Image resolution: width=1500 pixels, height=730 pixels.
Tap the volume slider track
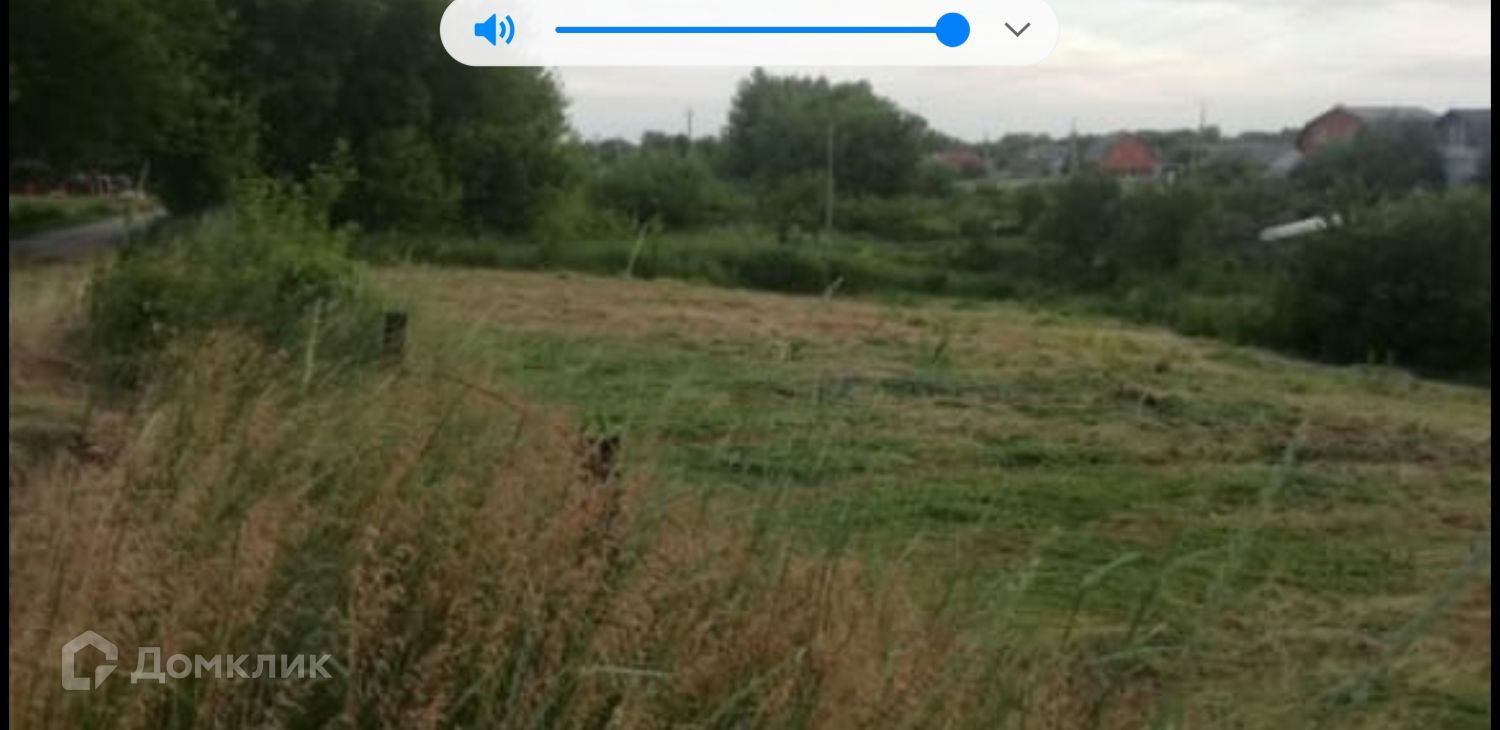(750, 30)
